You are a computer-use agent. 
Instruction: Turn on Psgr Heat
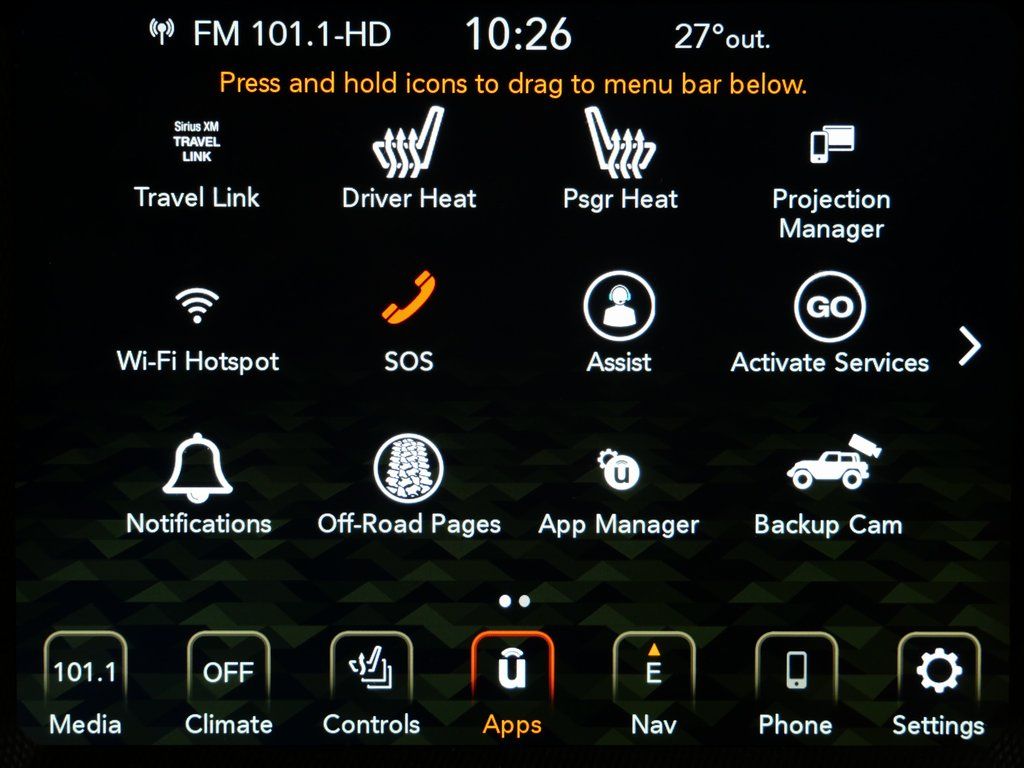pos(620,160)
